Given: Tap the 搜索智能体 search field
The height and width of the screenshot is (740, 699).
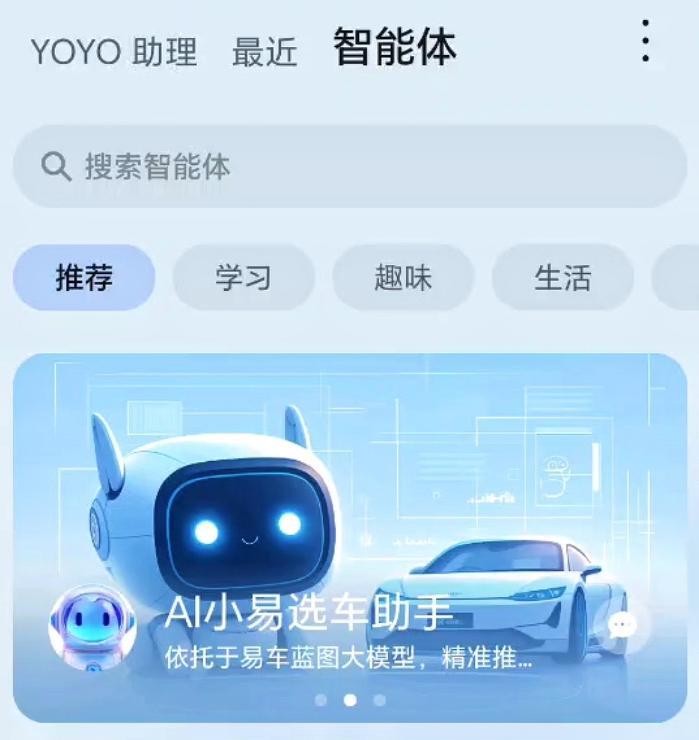Looking at the screenshot, I should pyautogui.click(x=349, y=166).
